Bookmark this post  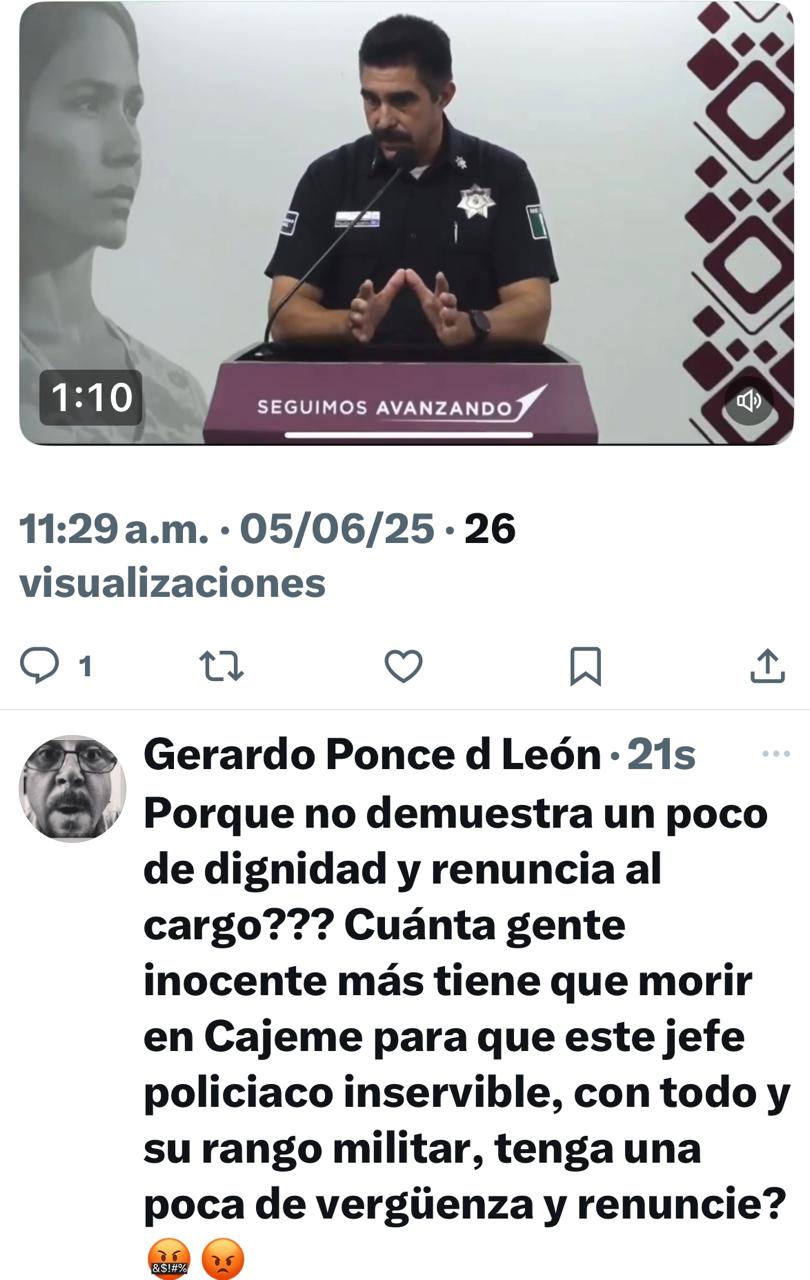pos(585,666)
